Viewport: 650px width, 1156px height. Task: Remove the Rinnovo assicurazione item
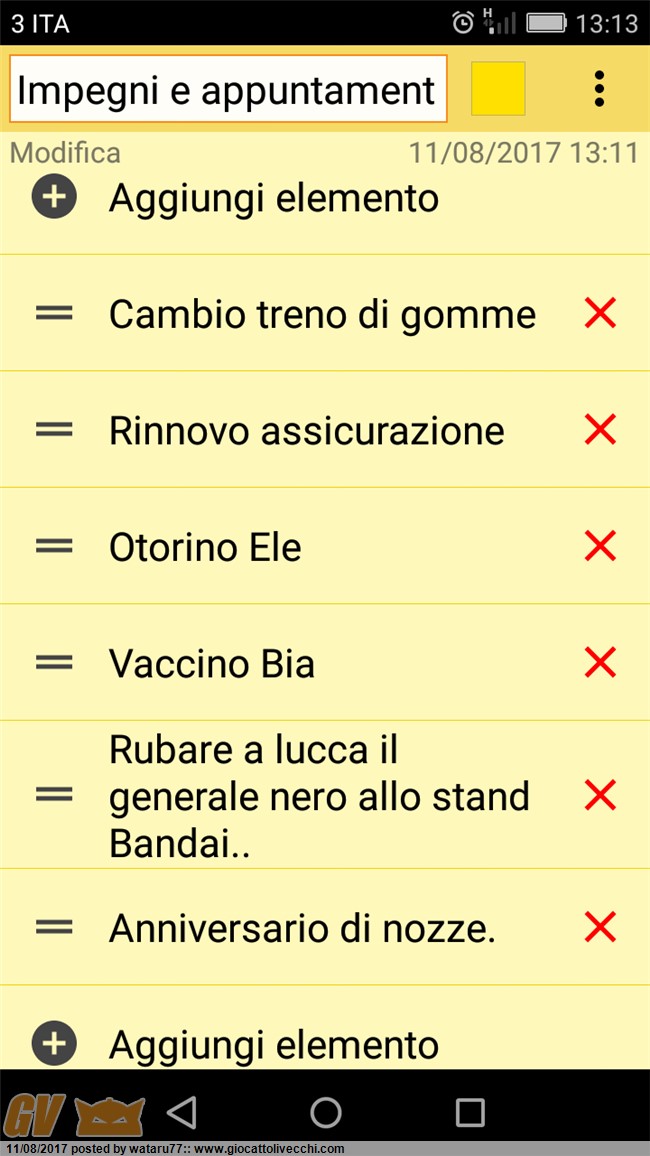click(600, 429)
